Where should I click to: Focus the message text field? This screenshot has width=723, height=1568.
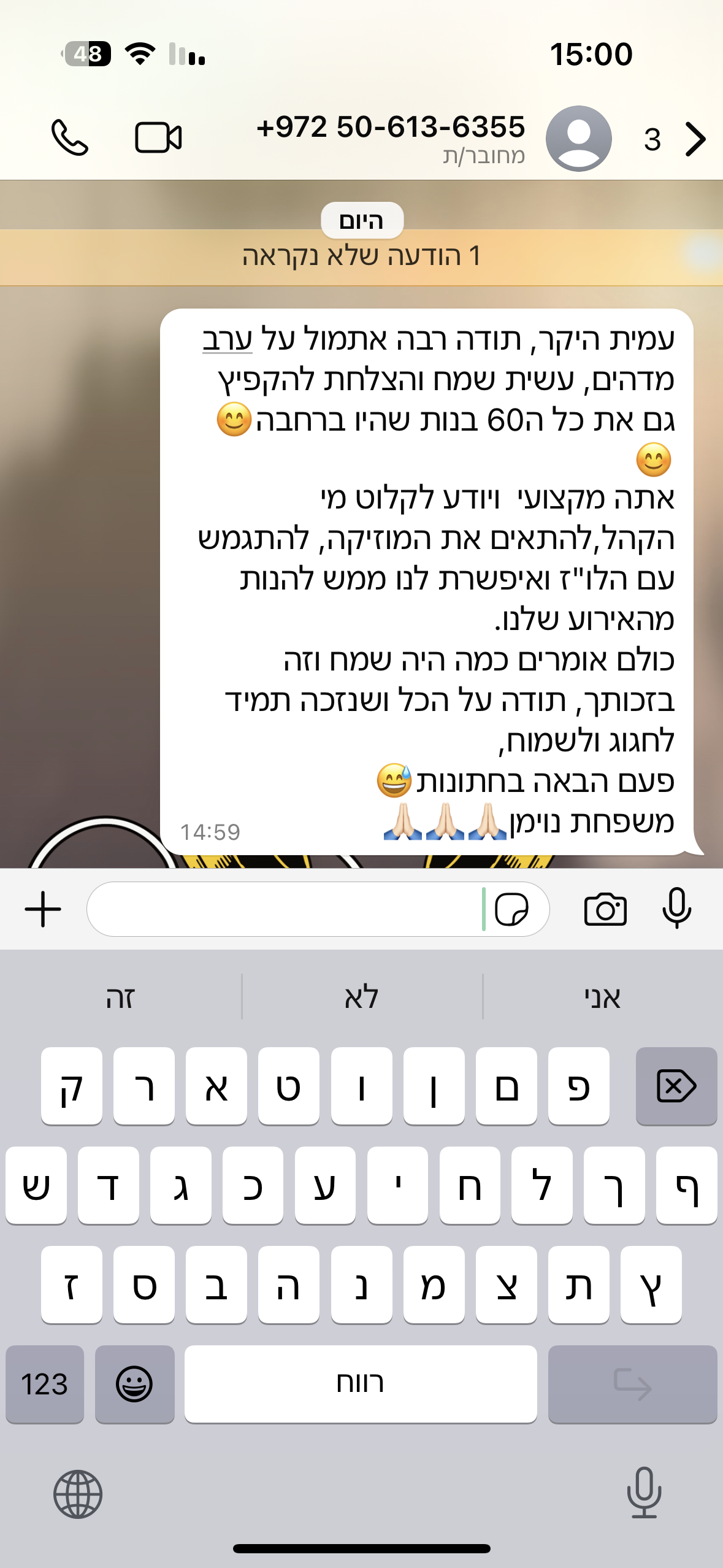coord(282,909)
